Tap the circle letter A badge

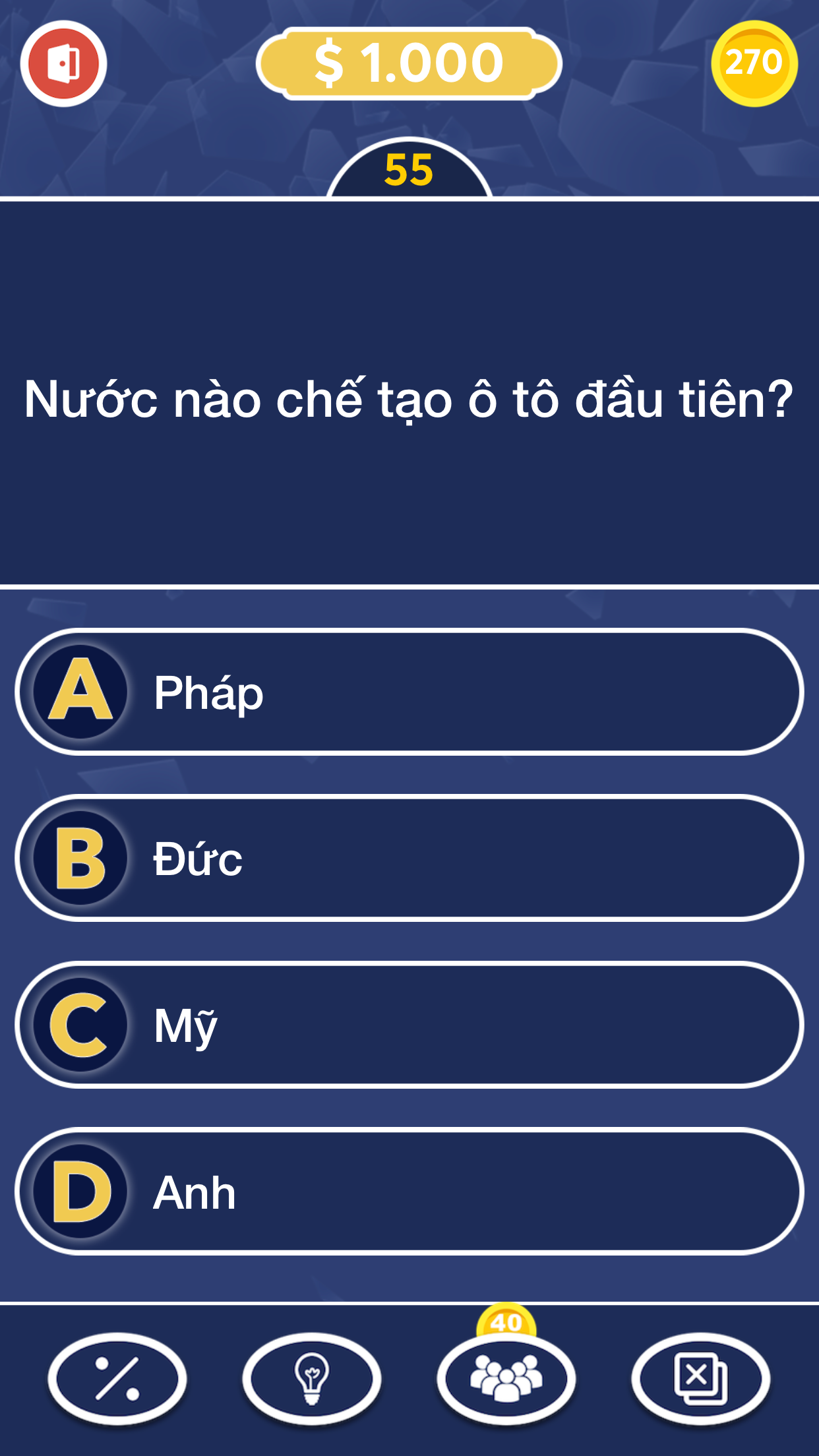pyautogui.click(x=79, y=692)
